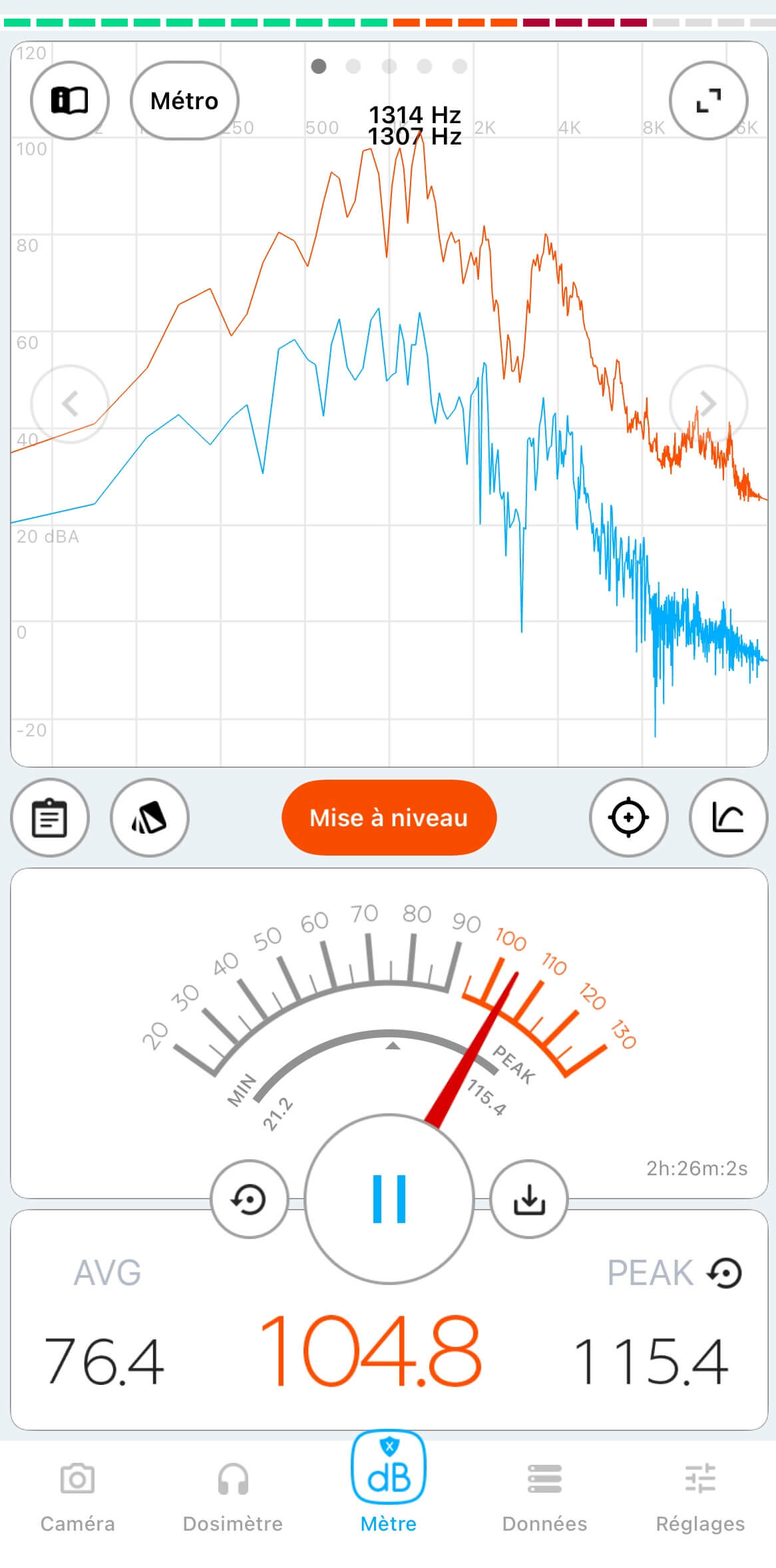776x1568 pixels.
Task: Select the Mètre tab
Action: click(389, 1485)
